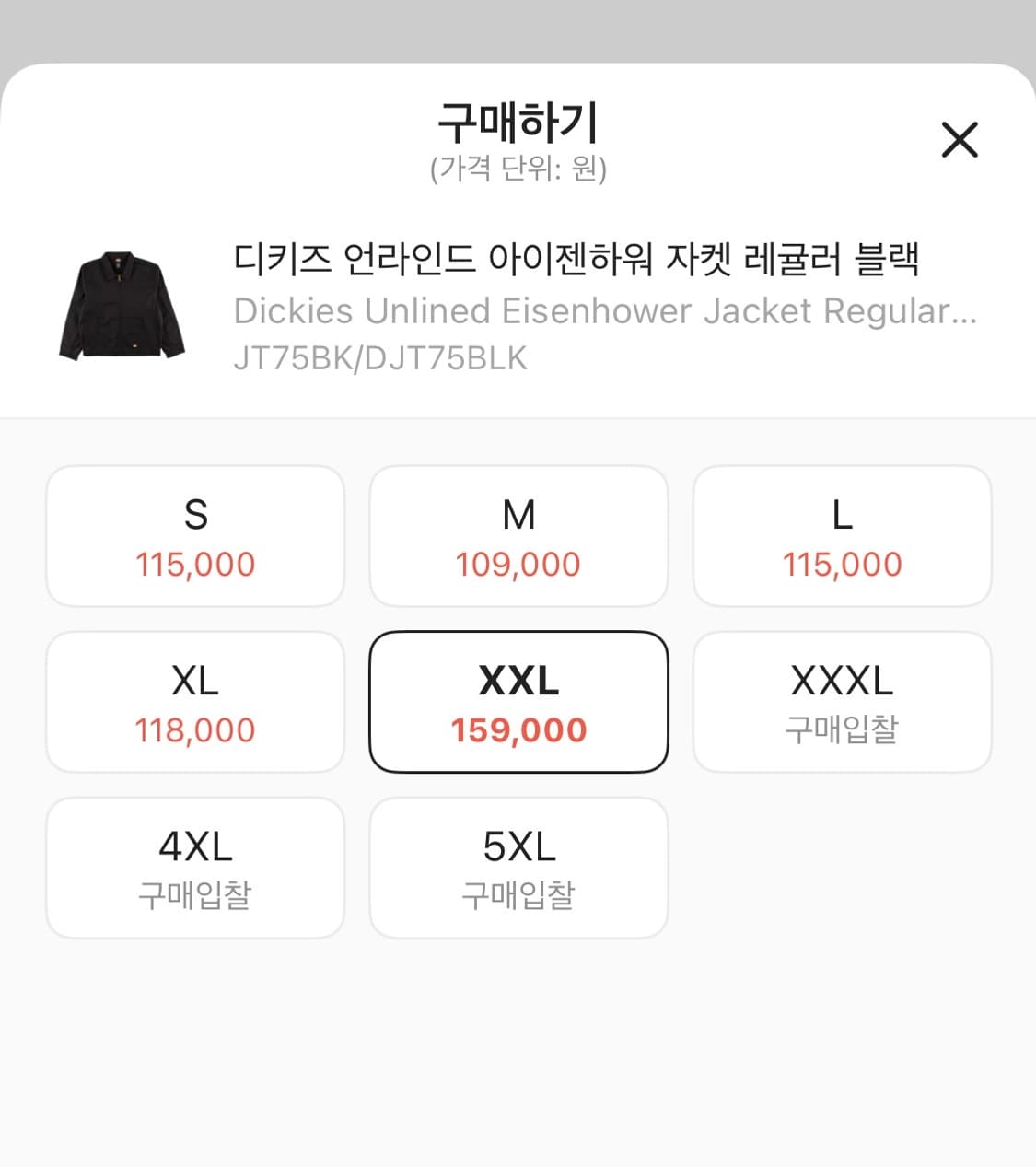
Task: Click the red 159,000 price text
Action: click(518, 729)
